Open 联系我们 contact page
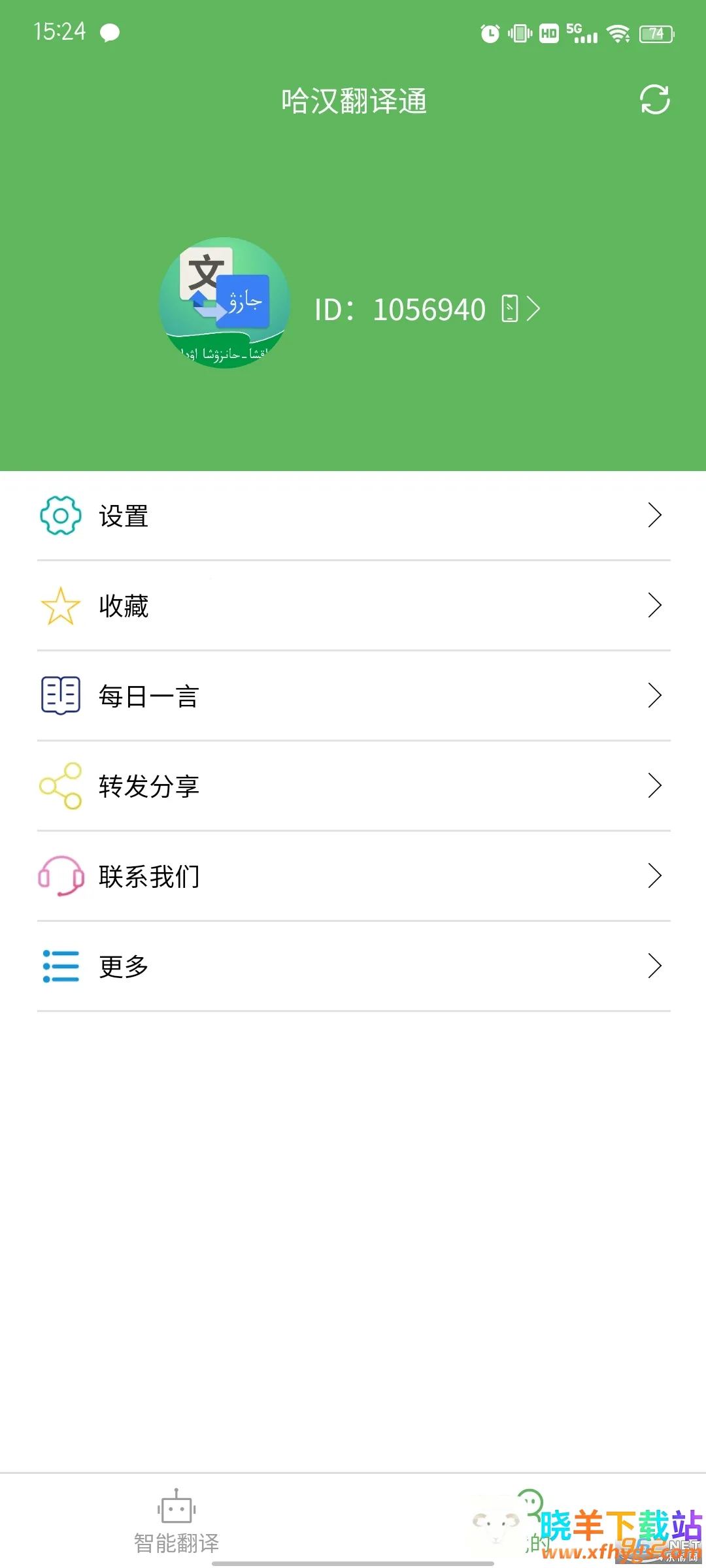Viewport: 706px width, 1568px height. point(353,876)
